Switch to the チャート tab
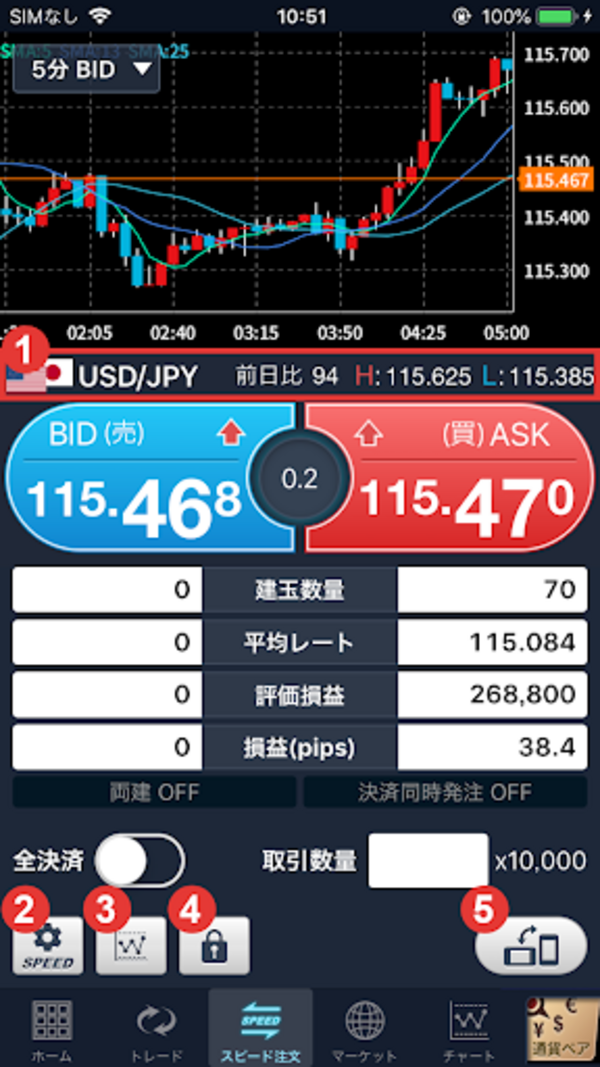600x1067 pixels. tap(467, 1028)
